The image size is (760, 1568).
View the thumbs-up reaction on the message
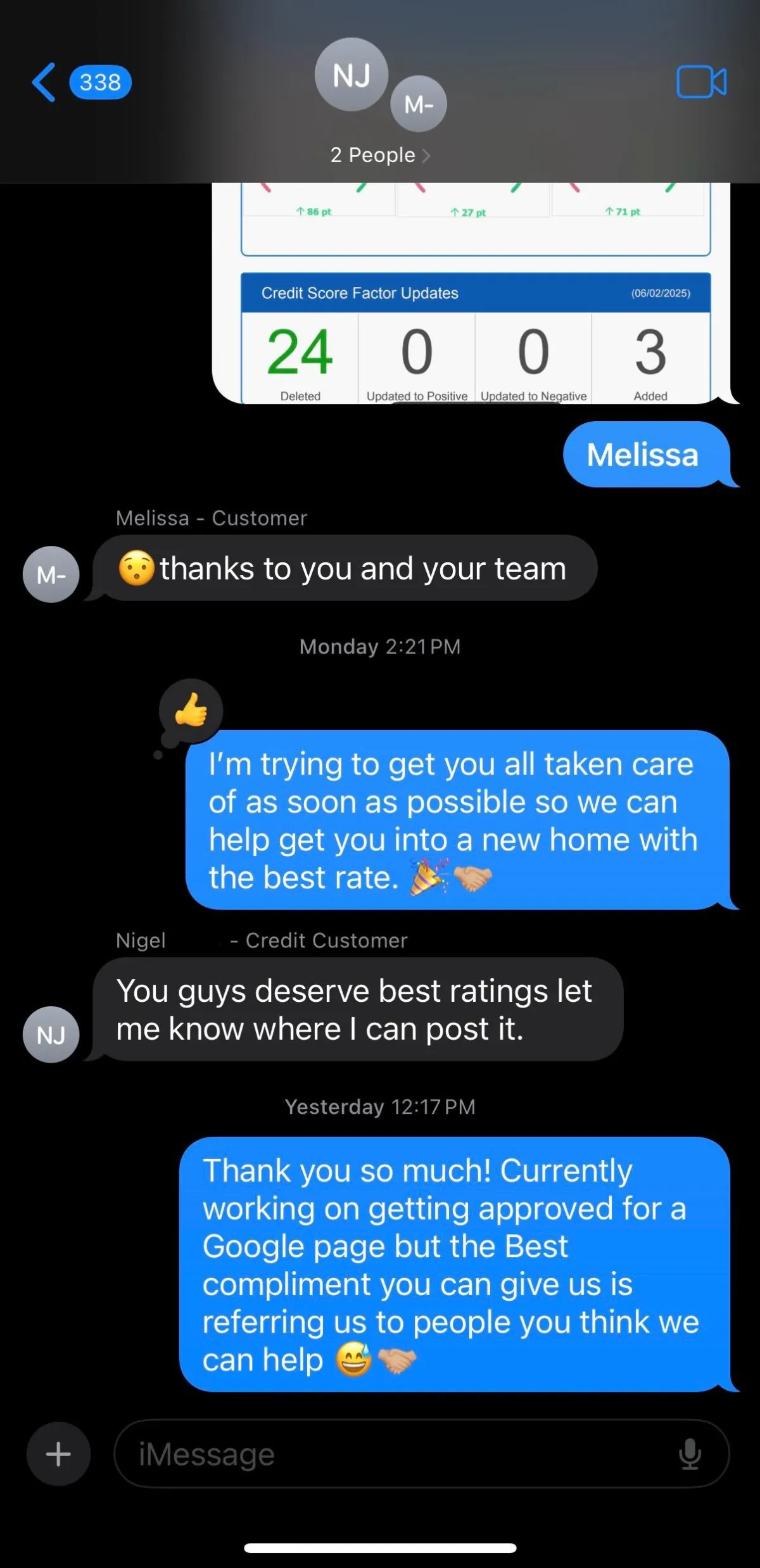(191, 709)
